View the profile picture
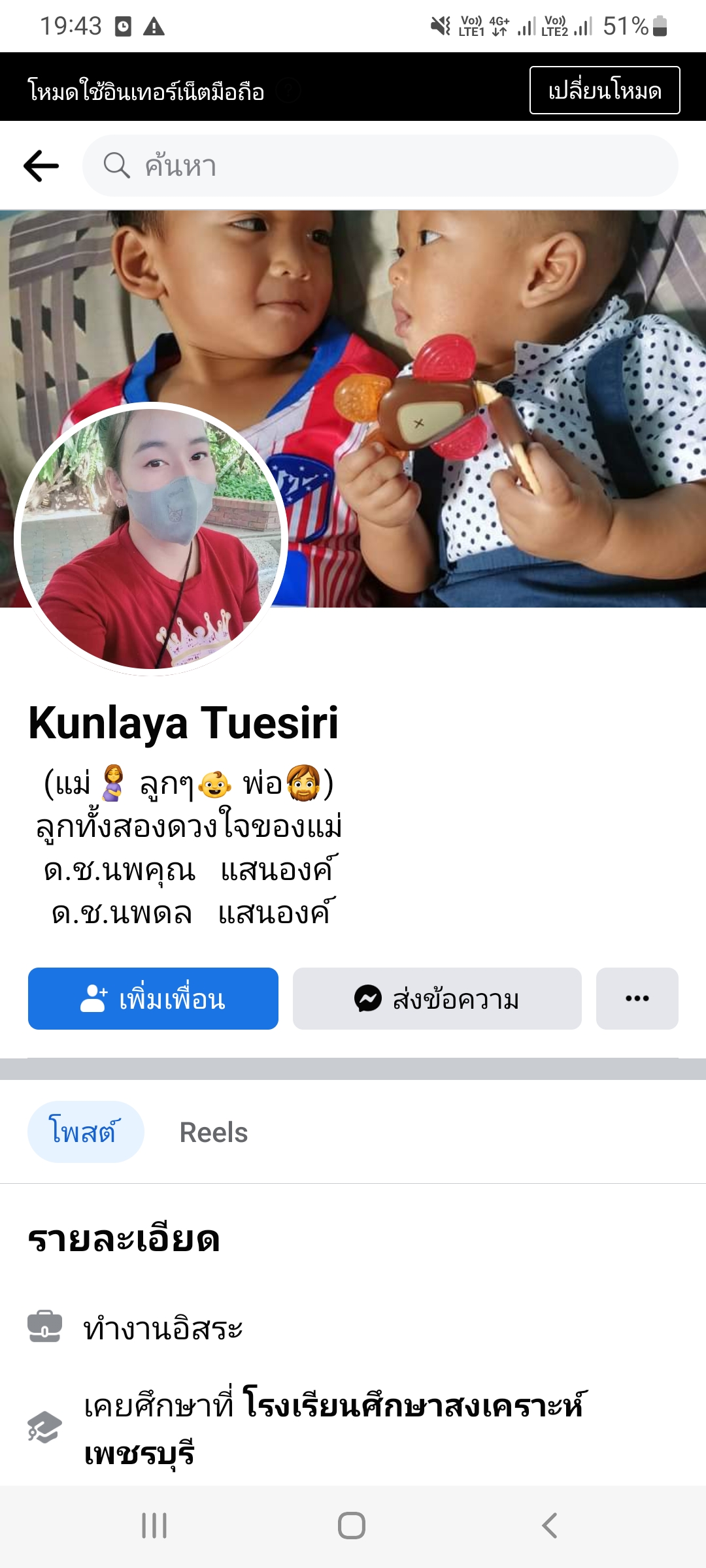 [151, 539]
